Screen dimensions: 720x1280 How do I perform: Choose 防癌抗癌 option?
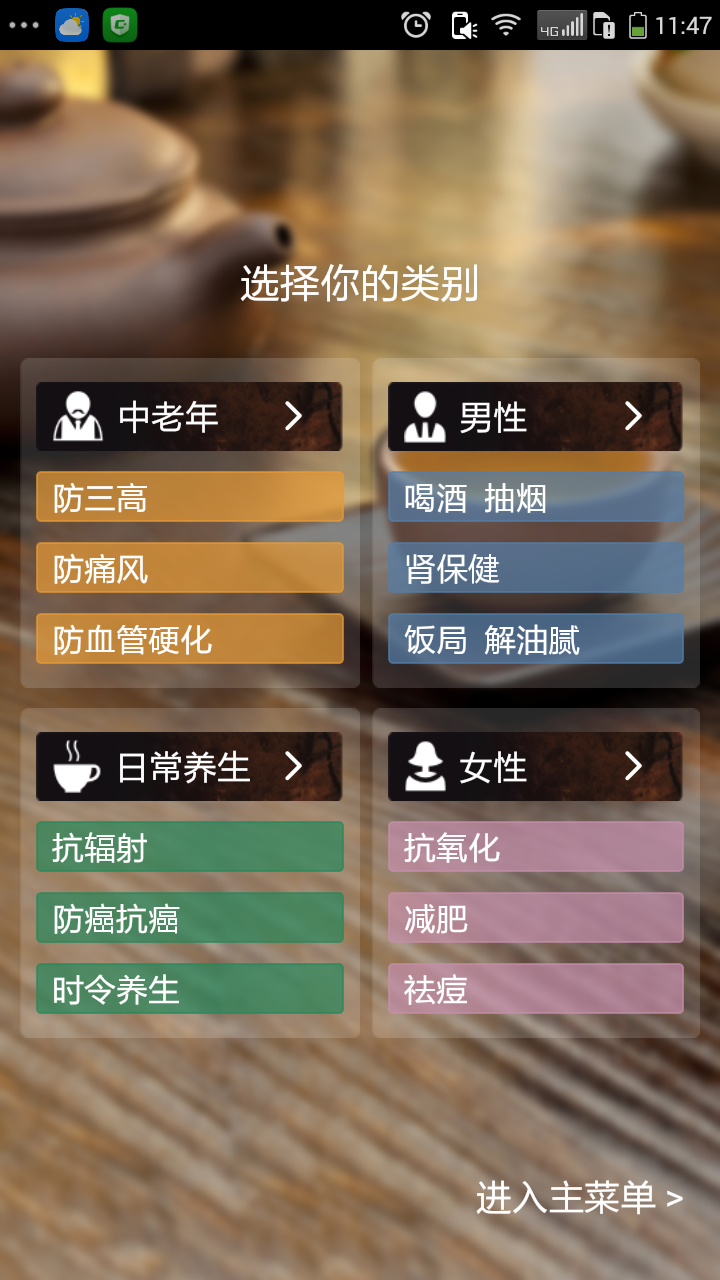click(x=189, y=918)
